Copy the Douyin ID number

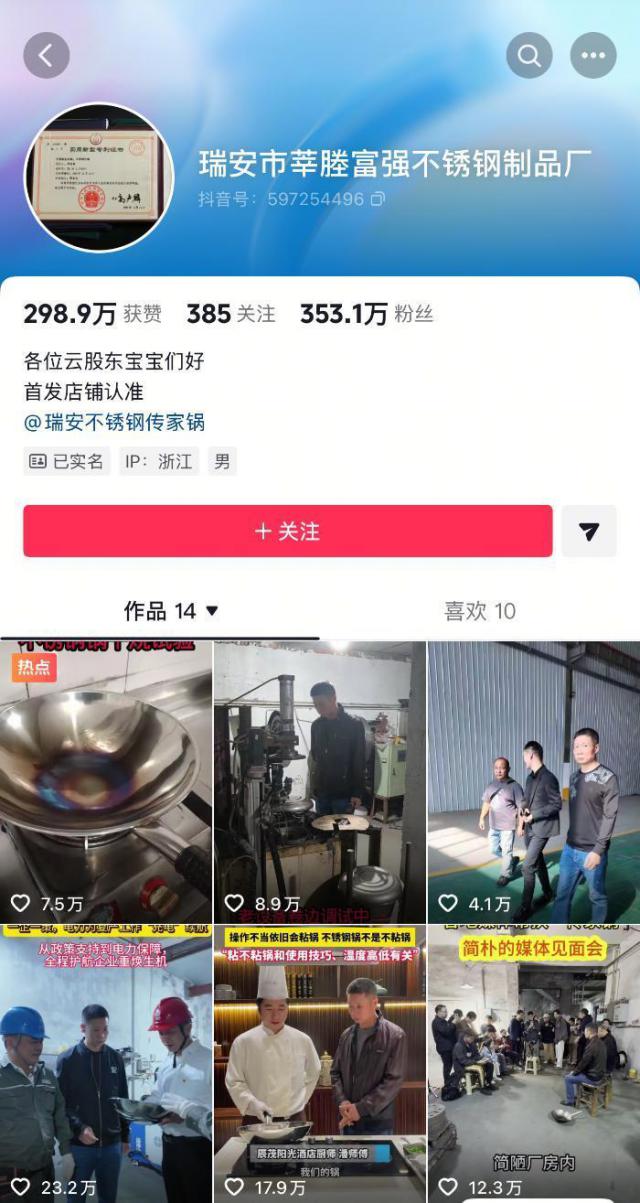coord(377,199)
